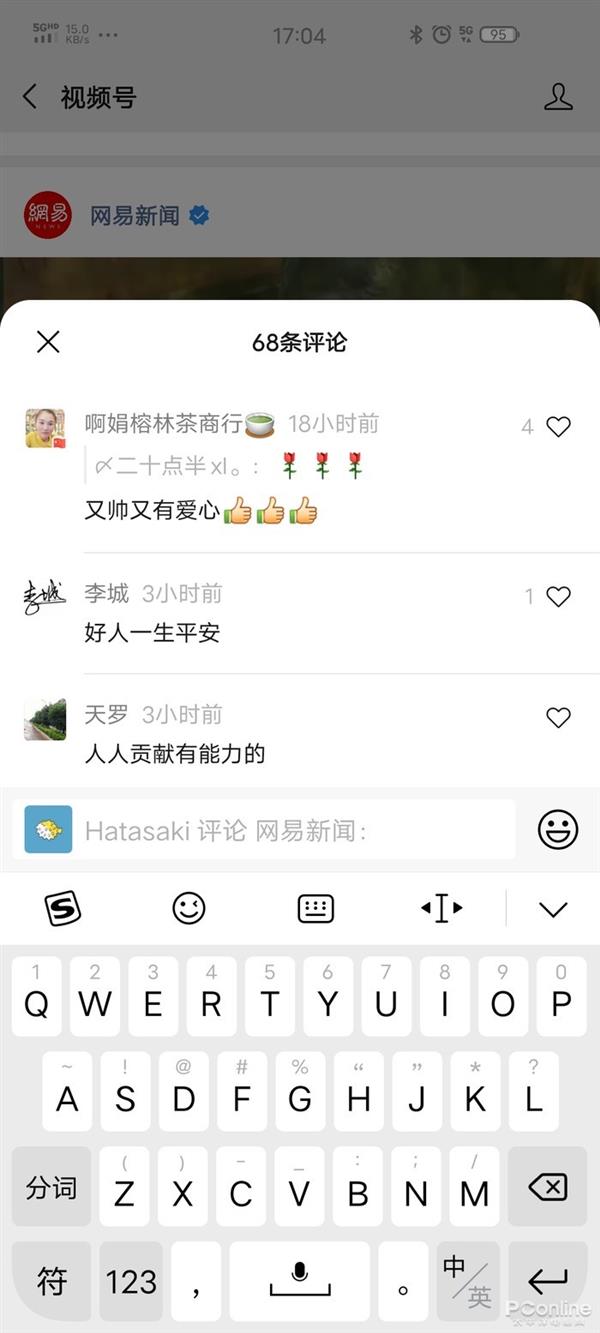Switch to 符 symbols keyboard
The image size is (600, 1333).
pos(51,1281)
